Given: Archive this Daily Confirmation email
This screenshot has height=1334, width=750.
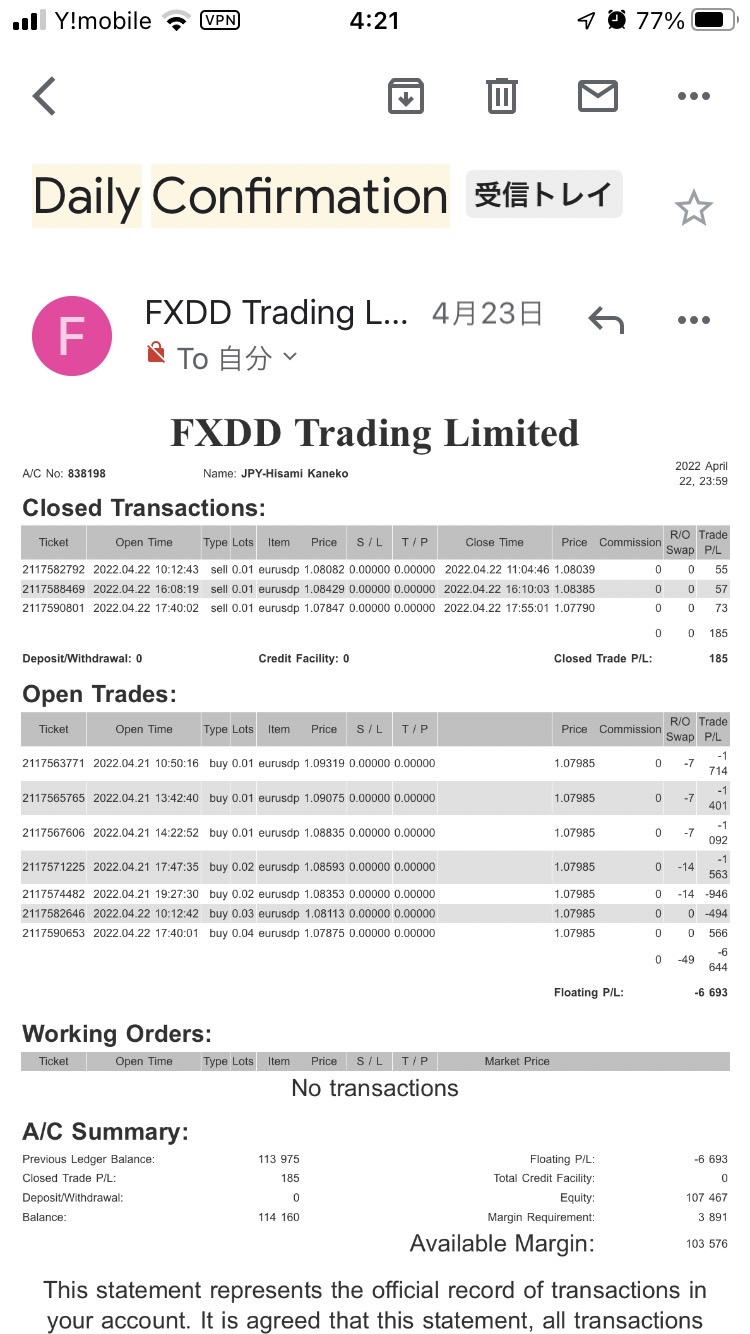Looking at the screenshot, I should (406, 96).
